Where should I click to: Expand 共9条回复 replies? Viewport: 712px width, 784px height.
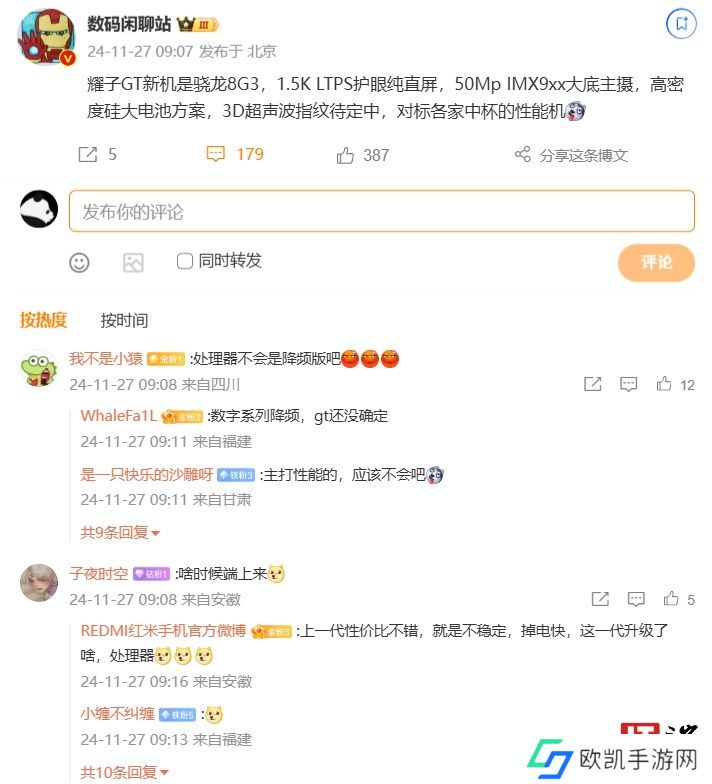[x=120, y=532]
